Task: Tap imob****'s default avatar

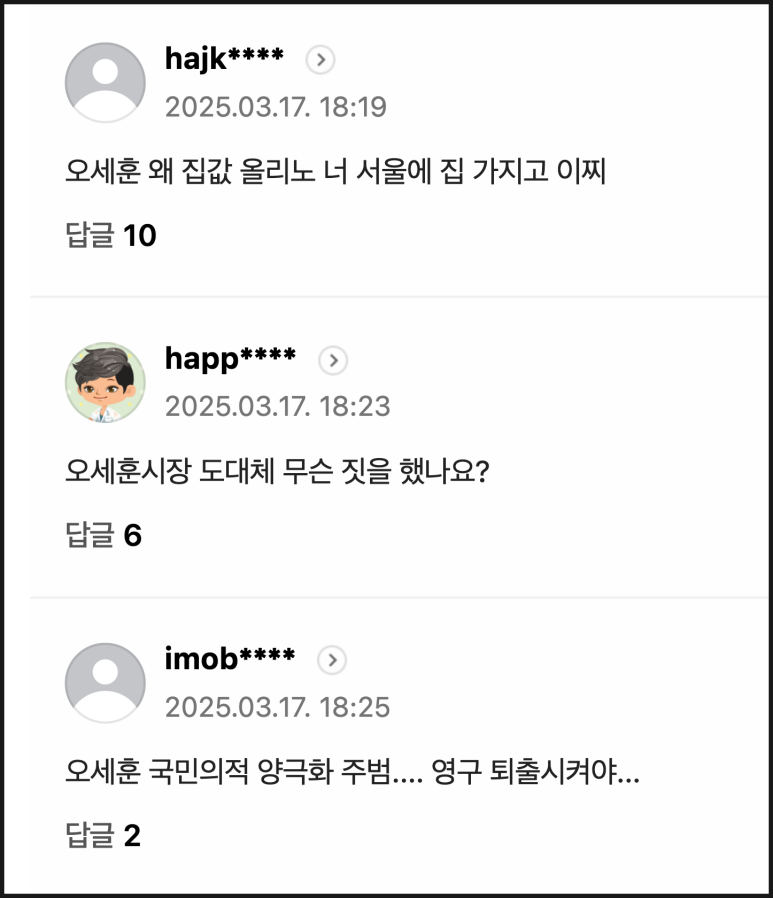Action: pyautogui.click(x=105, y=683)
